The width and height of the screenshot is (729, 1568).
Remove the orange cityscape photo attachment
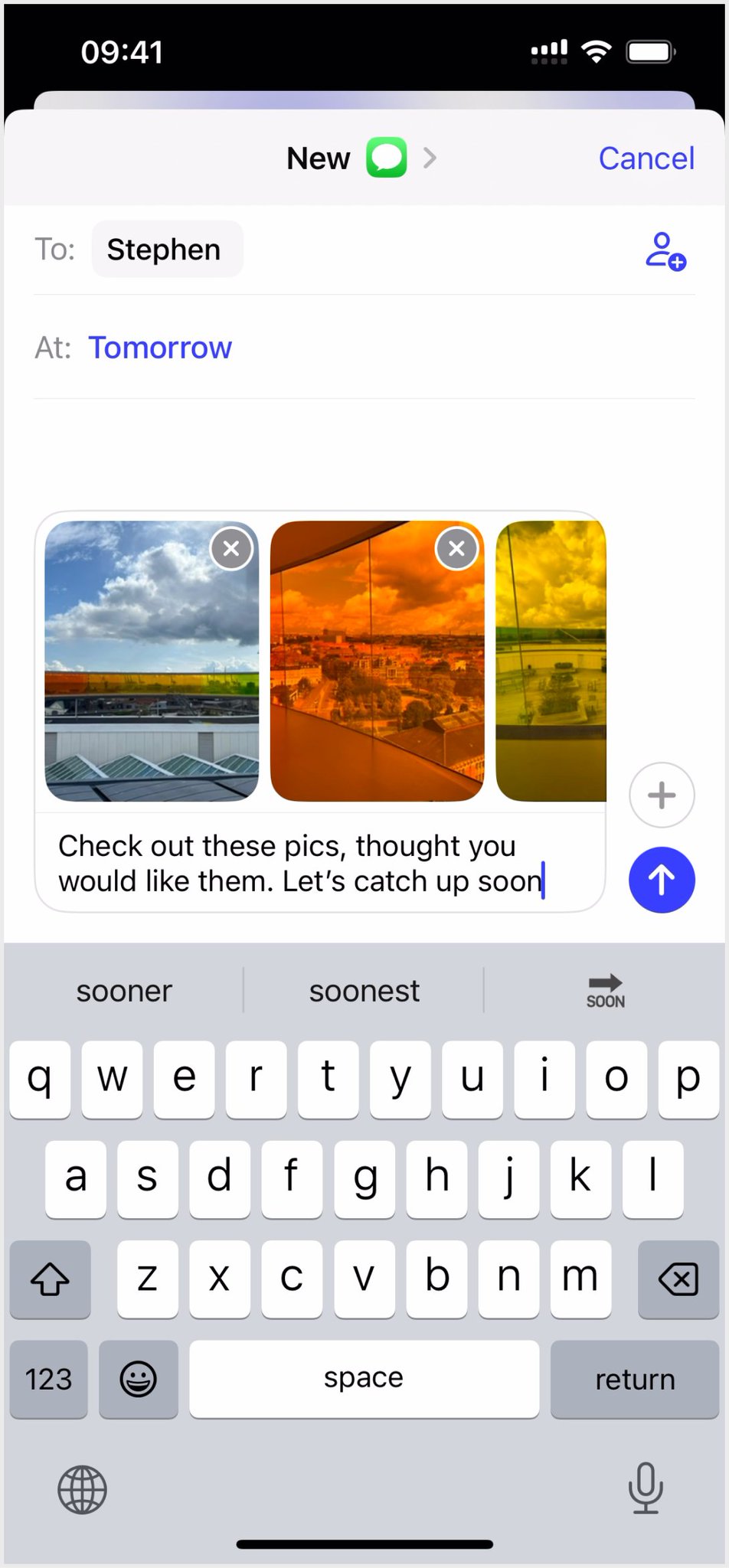pyautogui.click(x=456, y=548)
